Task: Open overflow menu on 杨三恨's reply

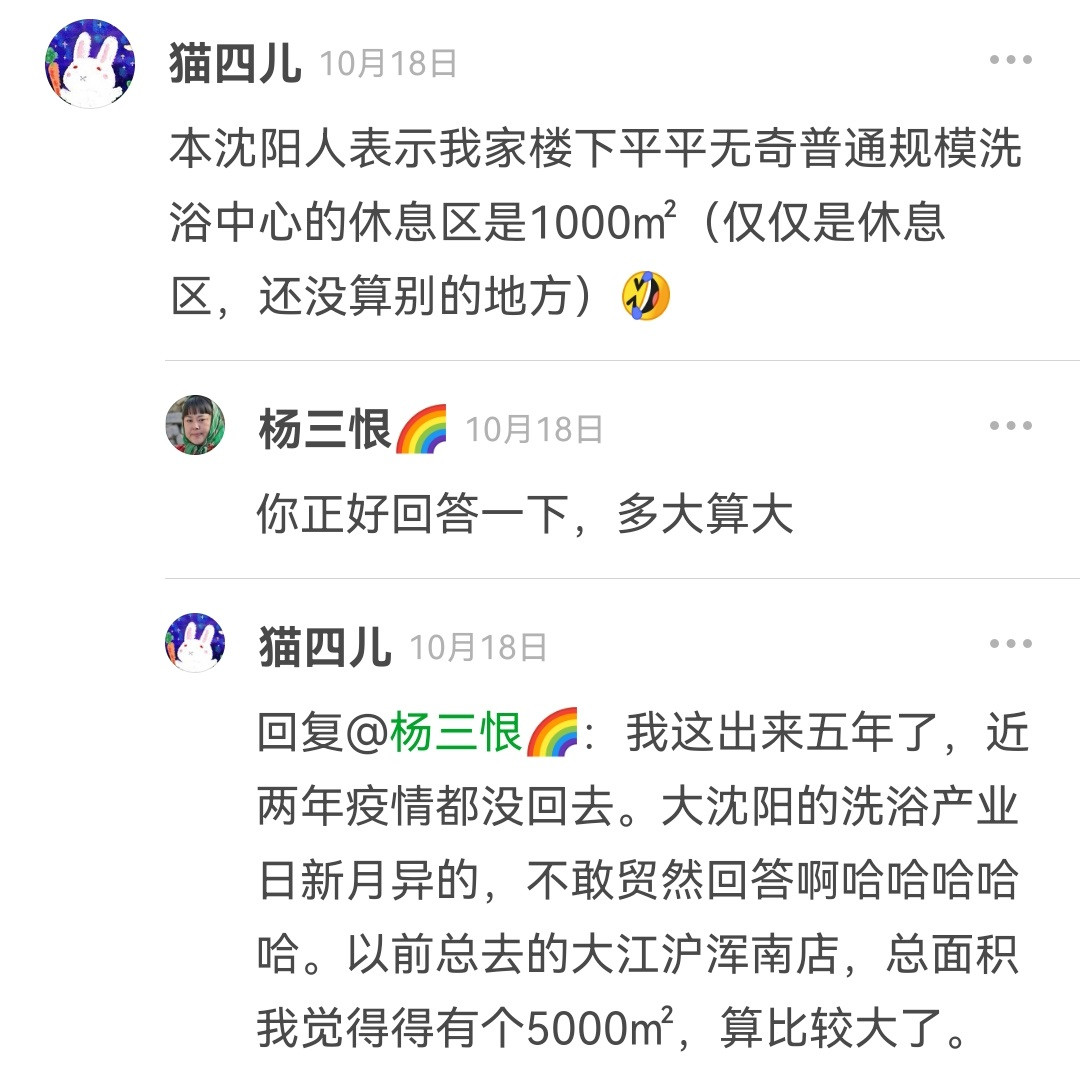Action: (x=1010, y=426)
